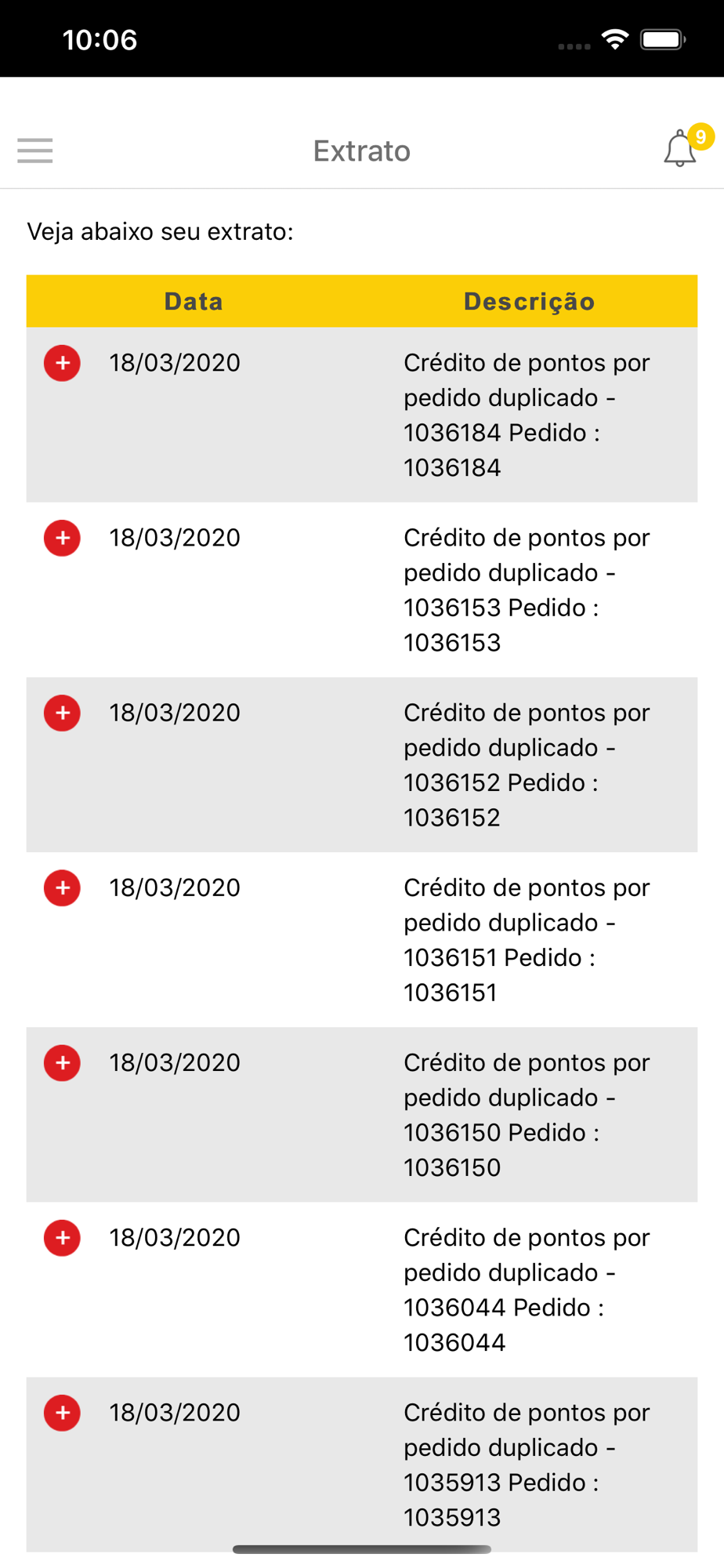Expand the entry for Pedido 1036151
Screen dimensions: 724x1568
point(62,887)
